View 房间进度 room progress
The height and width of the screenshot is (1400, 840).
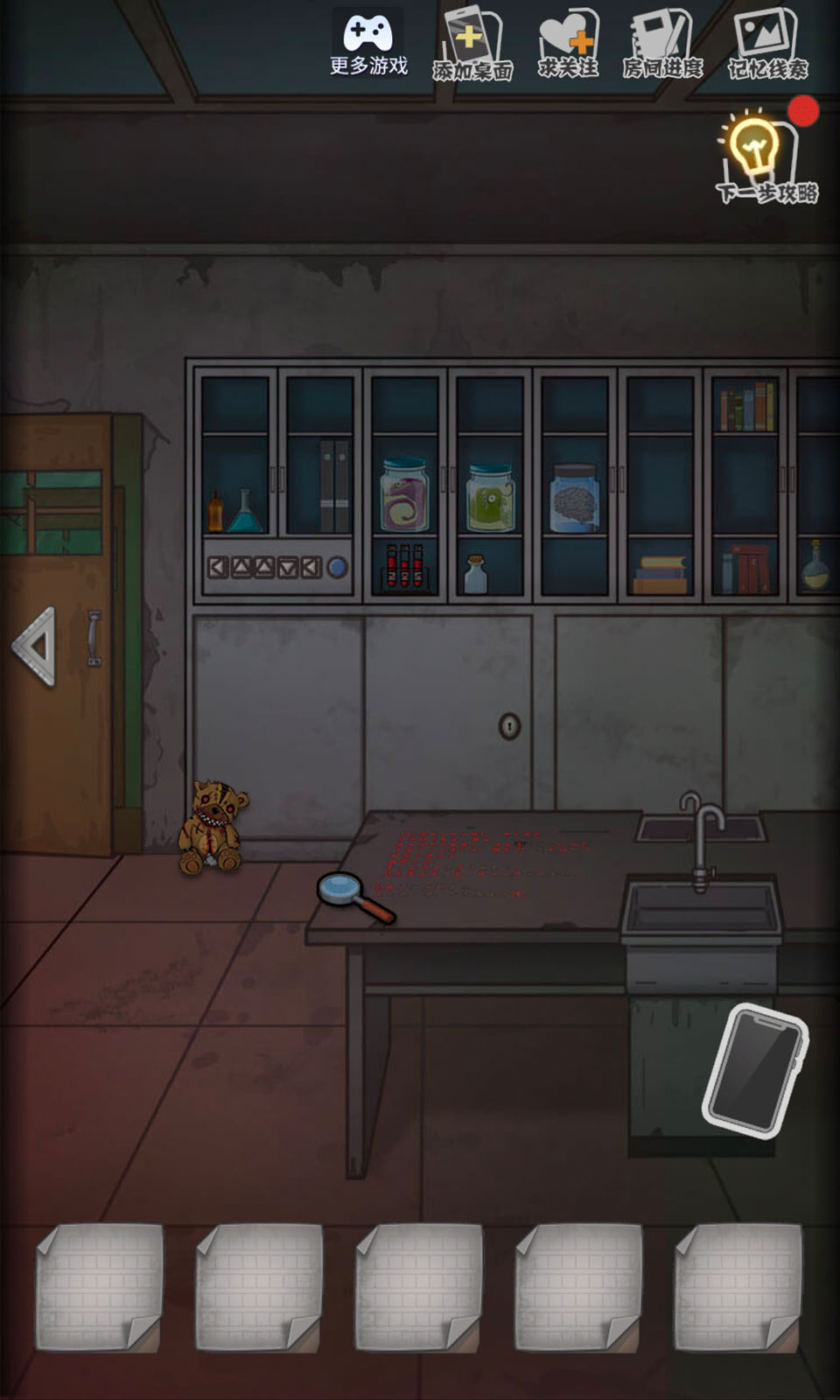(x=662, y=45)
